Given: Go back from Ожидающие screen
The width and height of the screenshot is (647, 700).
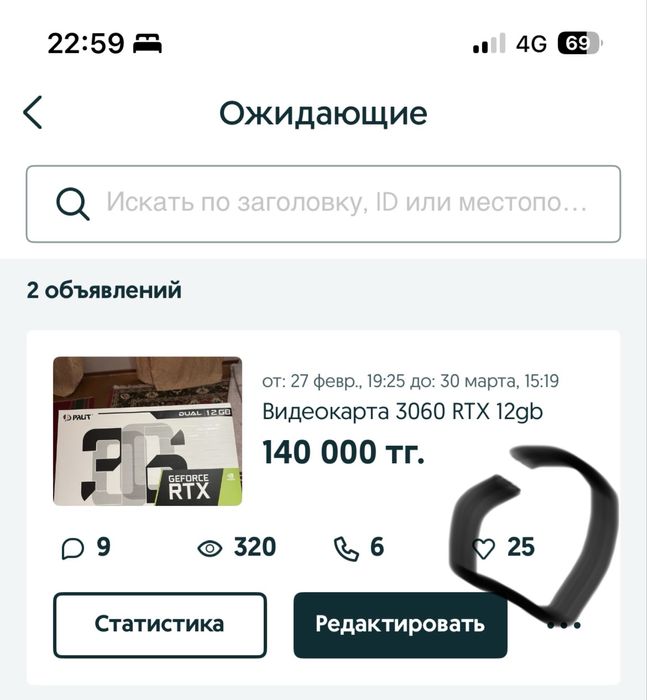Looking at the screenshot, I should click(x=34, y=112).
